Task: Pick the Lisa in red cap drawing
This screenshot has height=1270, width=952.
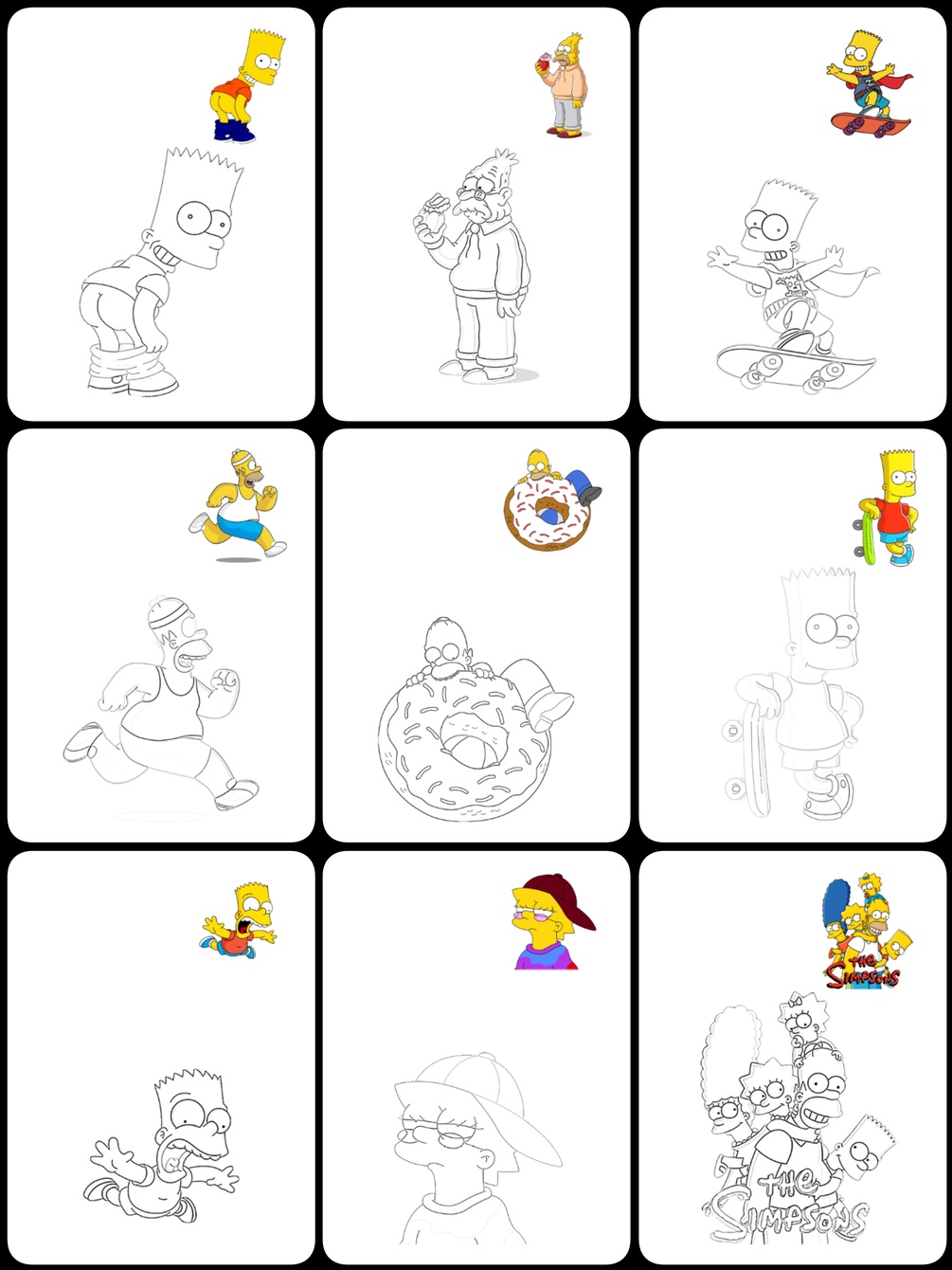Action: pos(476,1057)
